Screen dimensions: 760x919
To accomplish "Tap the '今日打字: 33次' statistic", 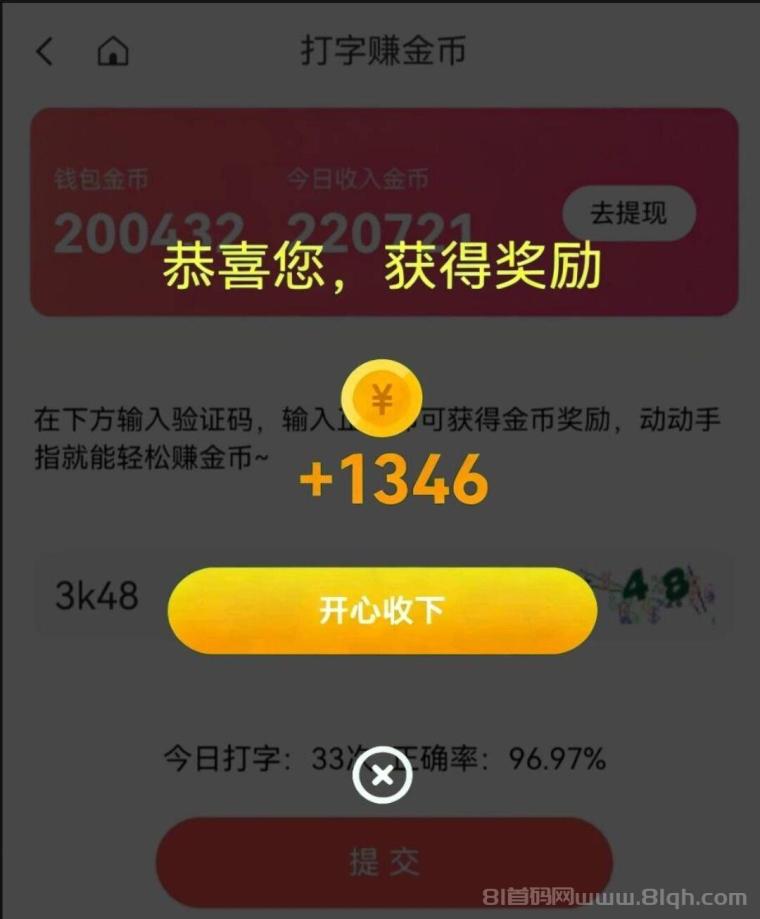I will pos(250,759).
